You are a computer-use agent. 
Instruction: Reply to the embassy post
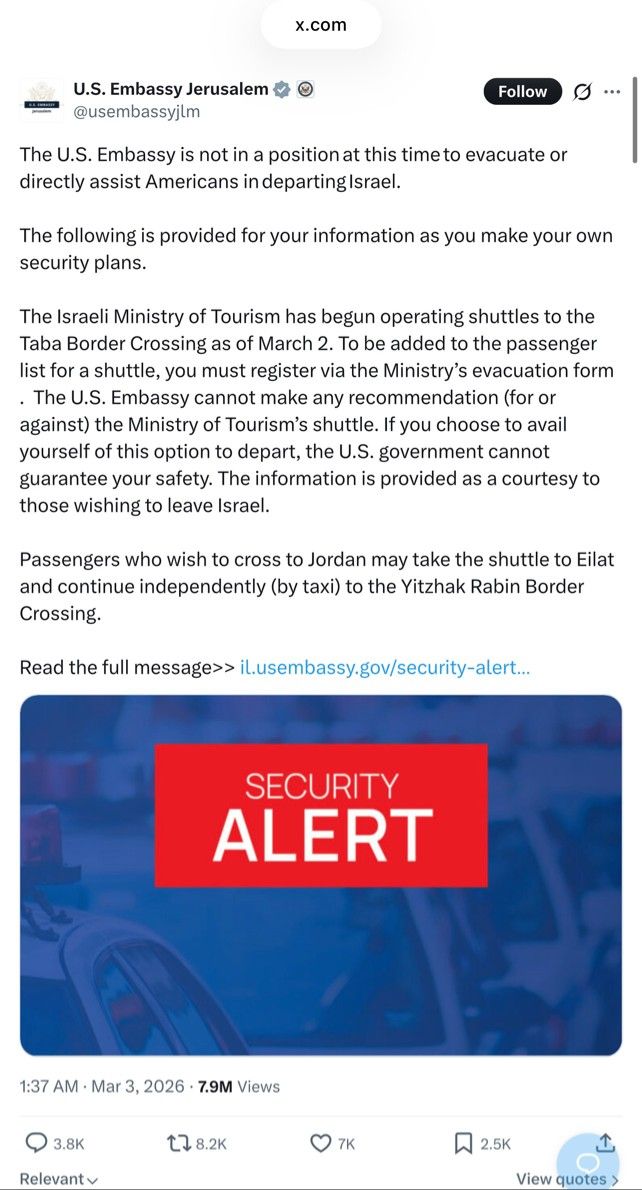(56, 1144)
